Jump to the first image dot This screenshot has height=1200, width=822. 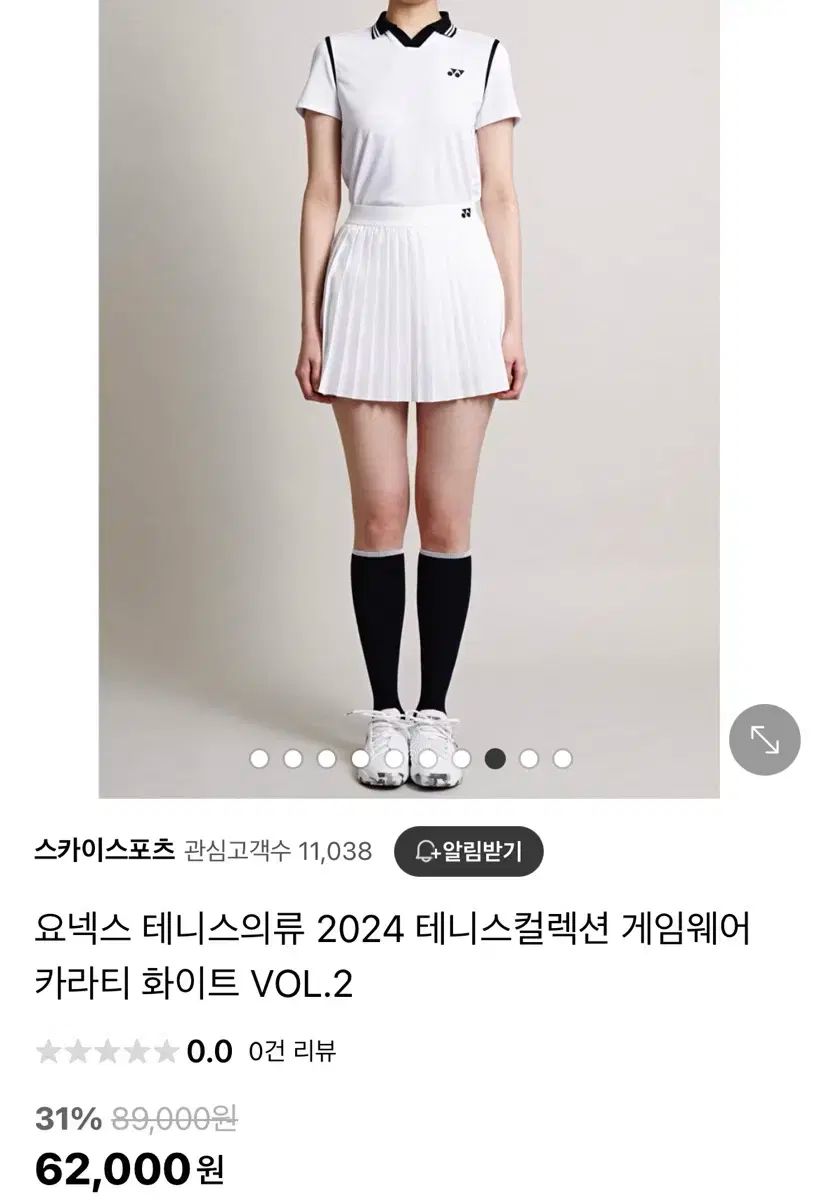pos(259,759)
